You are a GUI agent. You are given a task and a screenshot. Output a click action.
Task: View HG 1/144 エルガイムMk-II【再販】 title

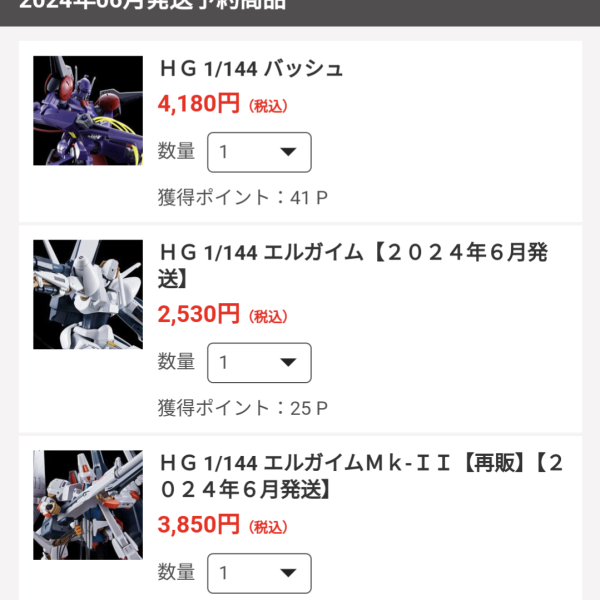(x=359, y=476)
